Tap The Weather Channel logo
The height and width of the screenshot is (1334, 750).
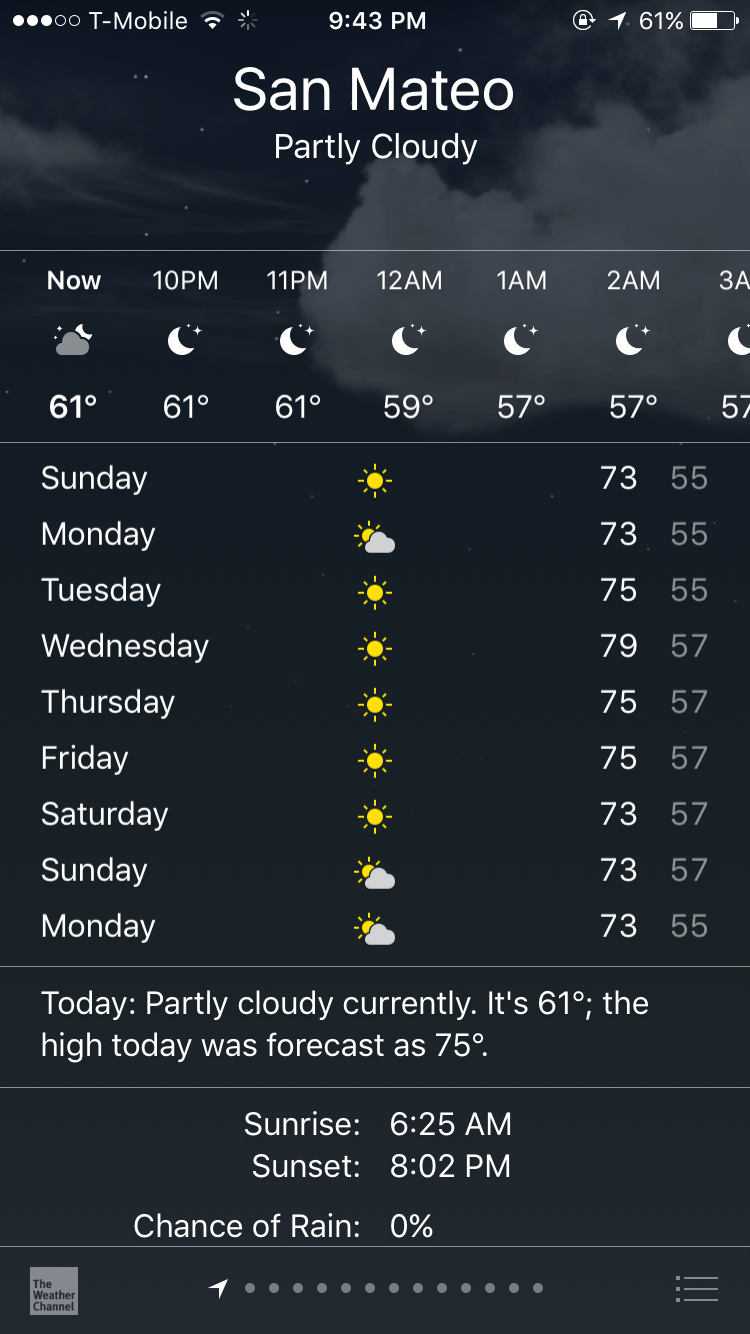point(53,1291)
